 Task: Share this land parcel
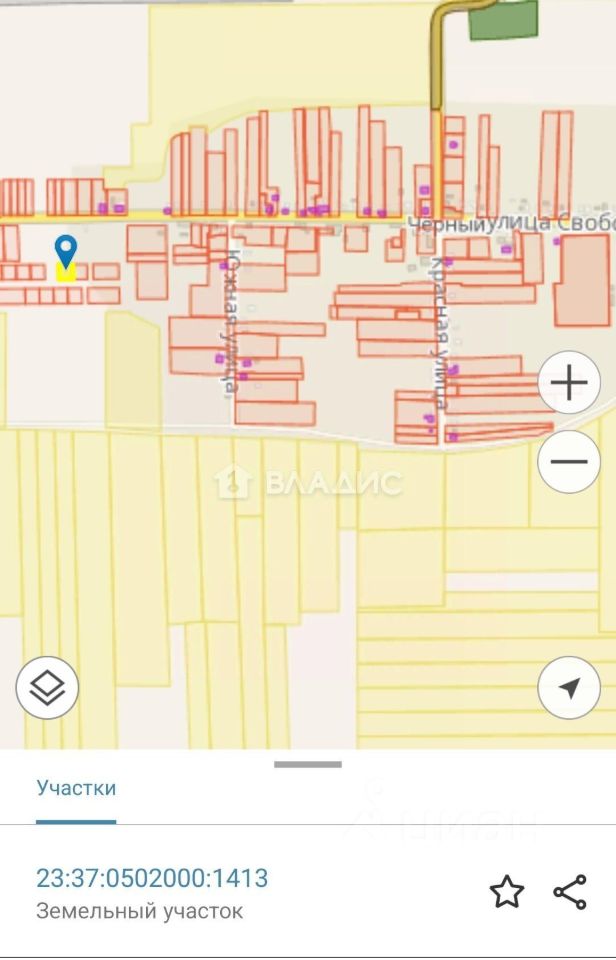click(570, 892)
